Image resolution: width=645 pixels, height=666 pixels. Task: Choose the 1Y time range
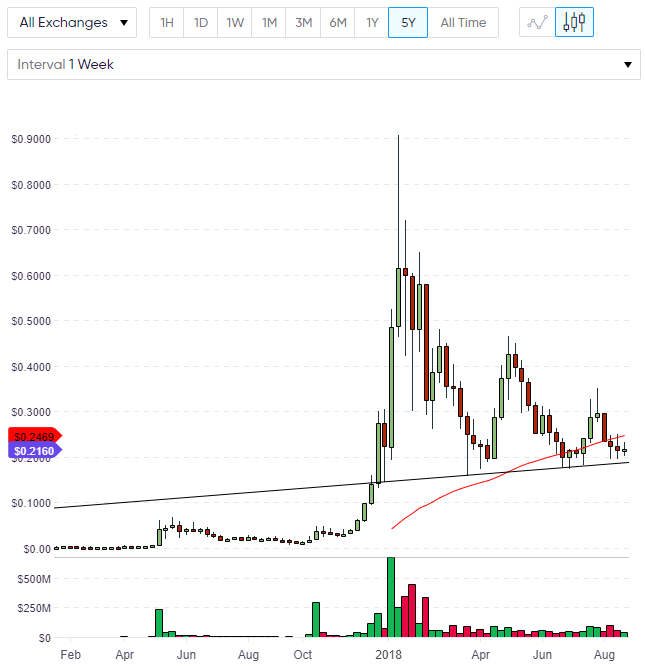(372, 22)
